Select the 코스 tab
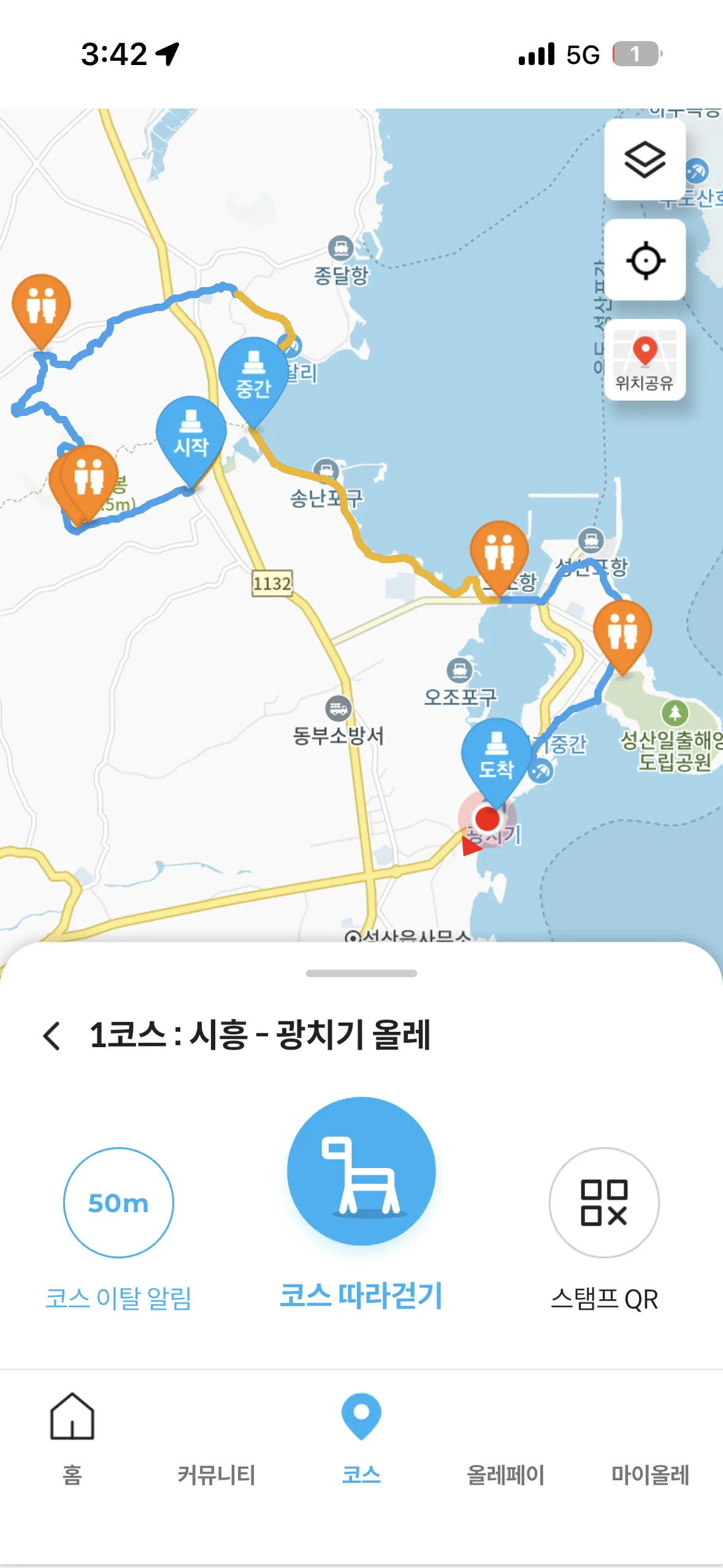 (x=361, y=1437)
